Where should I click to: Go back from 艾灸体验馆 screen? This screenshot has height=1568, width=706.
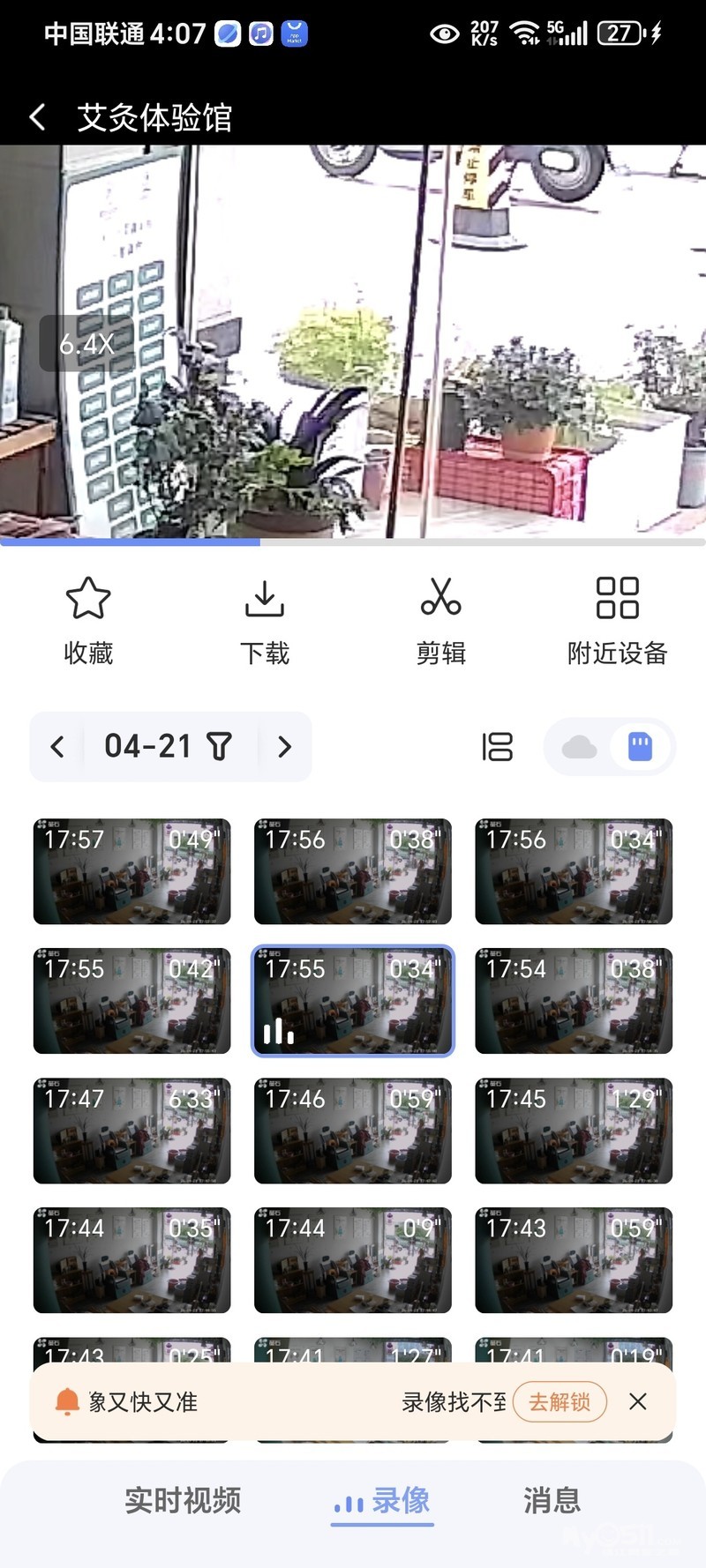pos(38,116)
